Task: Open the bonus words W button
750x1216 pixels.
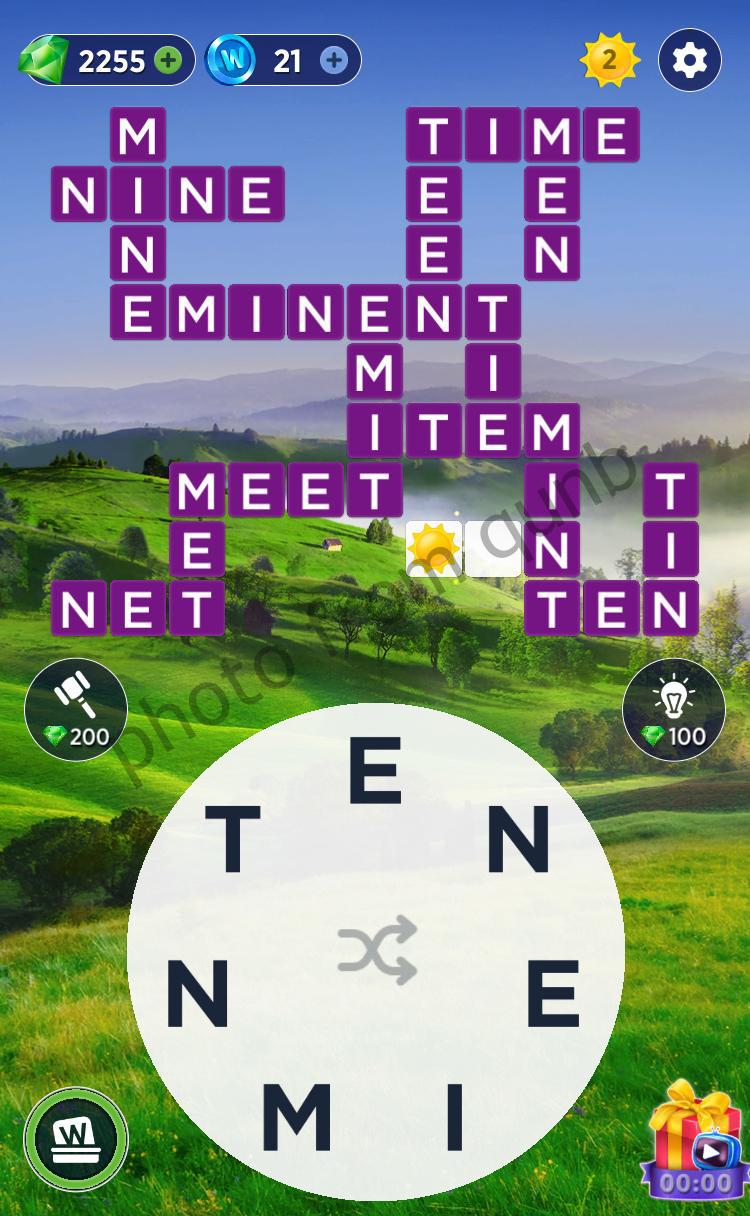Action: coord(76,1139)
